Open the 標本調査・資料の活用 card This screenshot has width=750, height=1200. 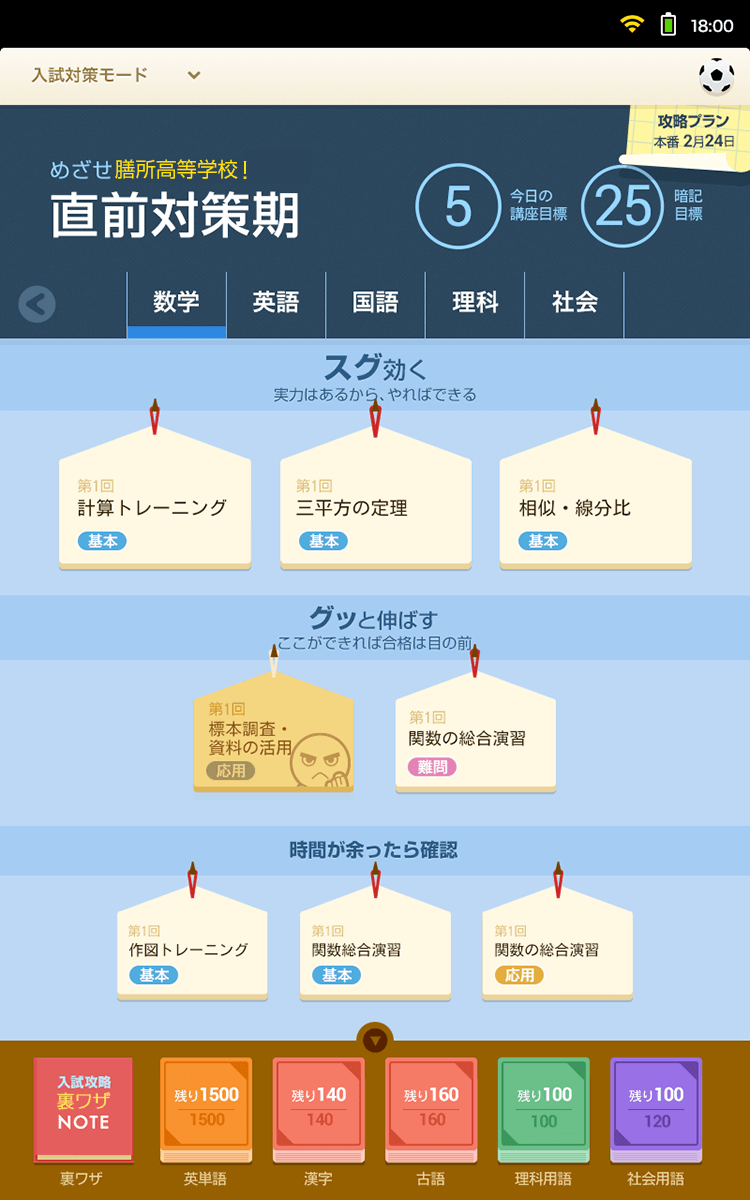coord(273,740)
